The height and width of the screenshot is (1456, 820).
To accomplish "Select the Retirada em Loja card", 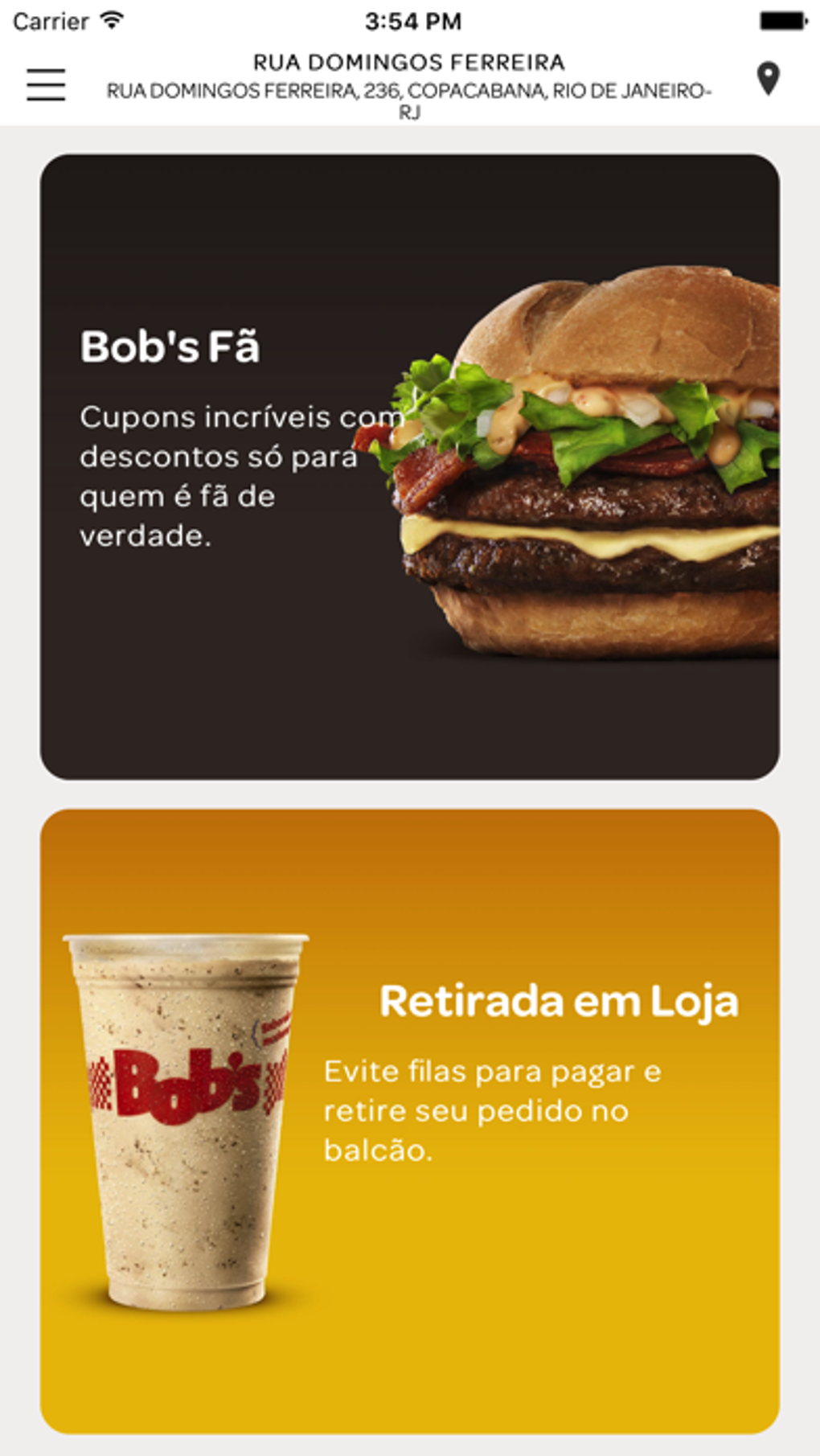I will pos(409,1121).
